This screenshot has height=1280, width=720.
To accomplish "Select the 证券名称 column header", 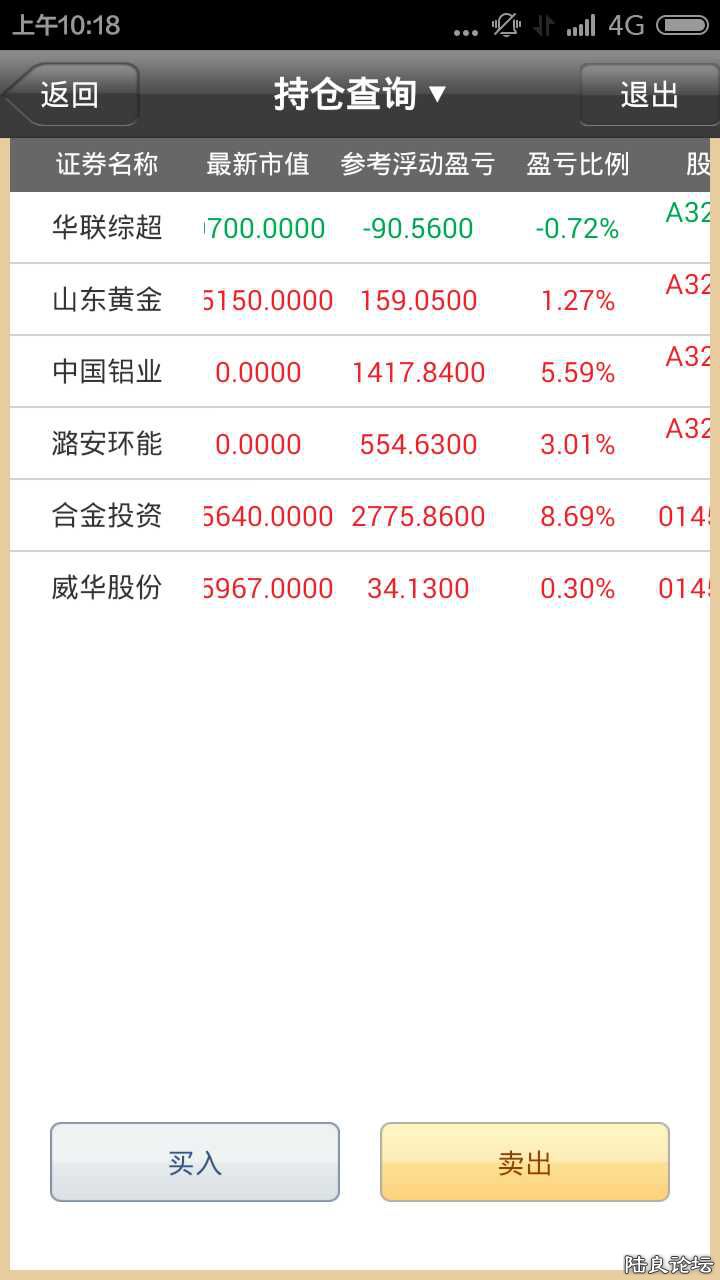I will pos(106,163).
